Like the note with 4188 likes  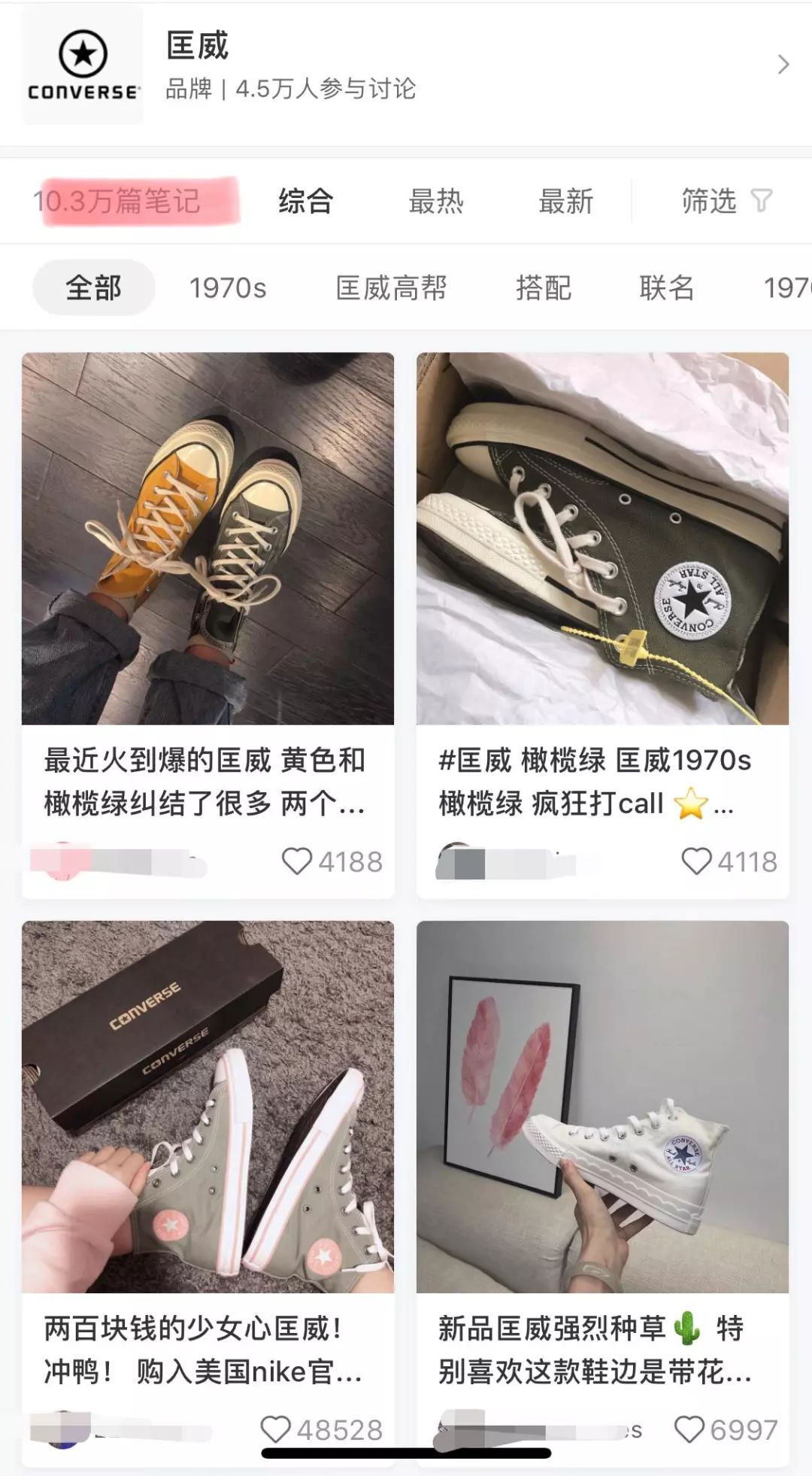coord(297,861)
